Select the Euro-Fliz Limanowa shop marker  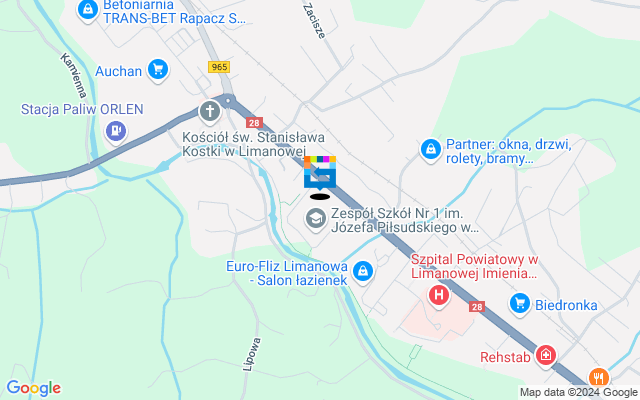pos(363,271)
